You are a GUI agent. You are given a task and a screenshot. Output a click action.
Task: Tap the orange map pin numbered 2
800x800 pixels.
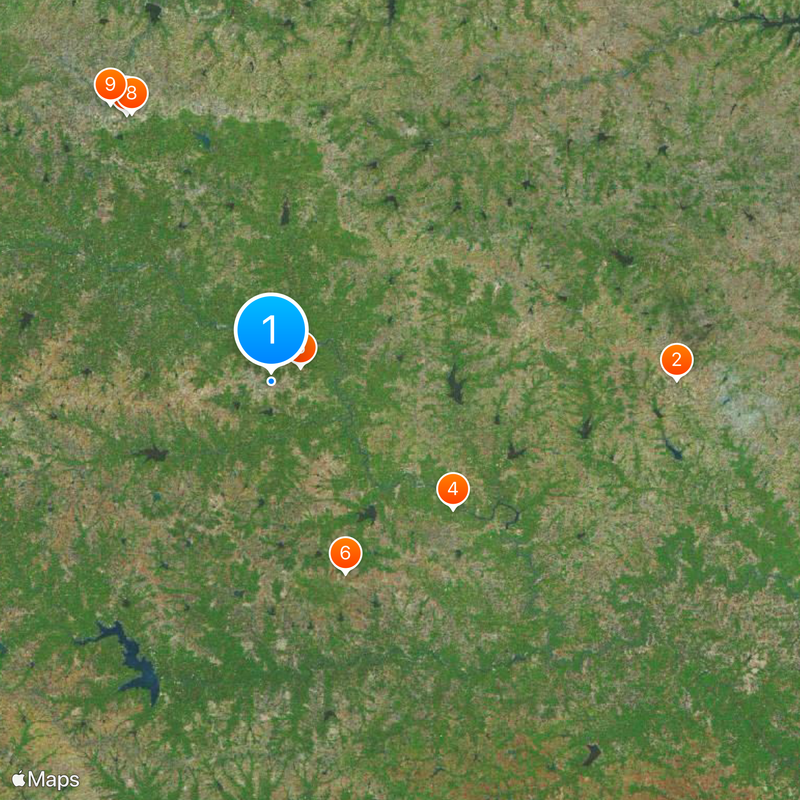click(676, 360)
